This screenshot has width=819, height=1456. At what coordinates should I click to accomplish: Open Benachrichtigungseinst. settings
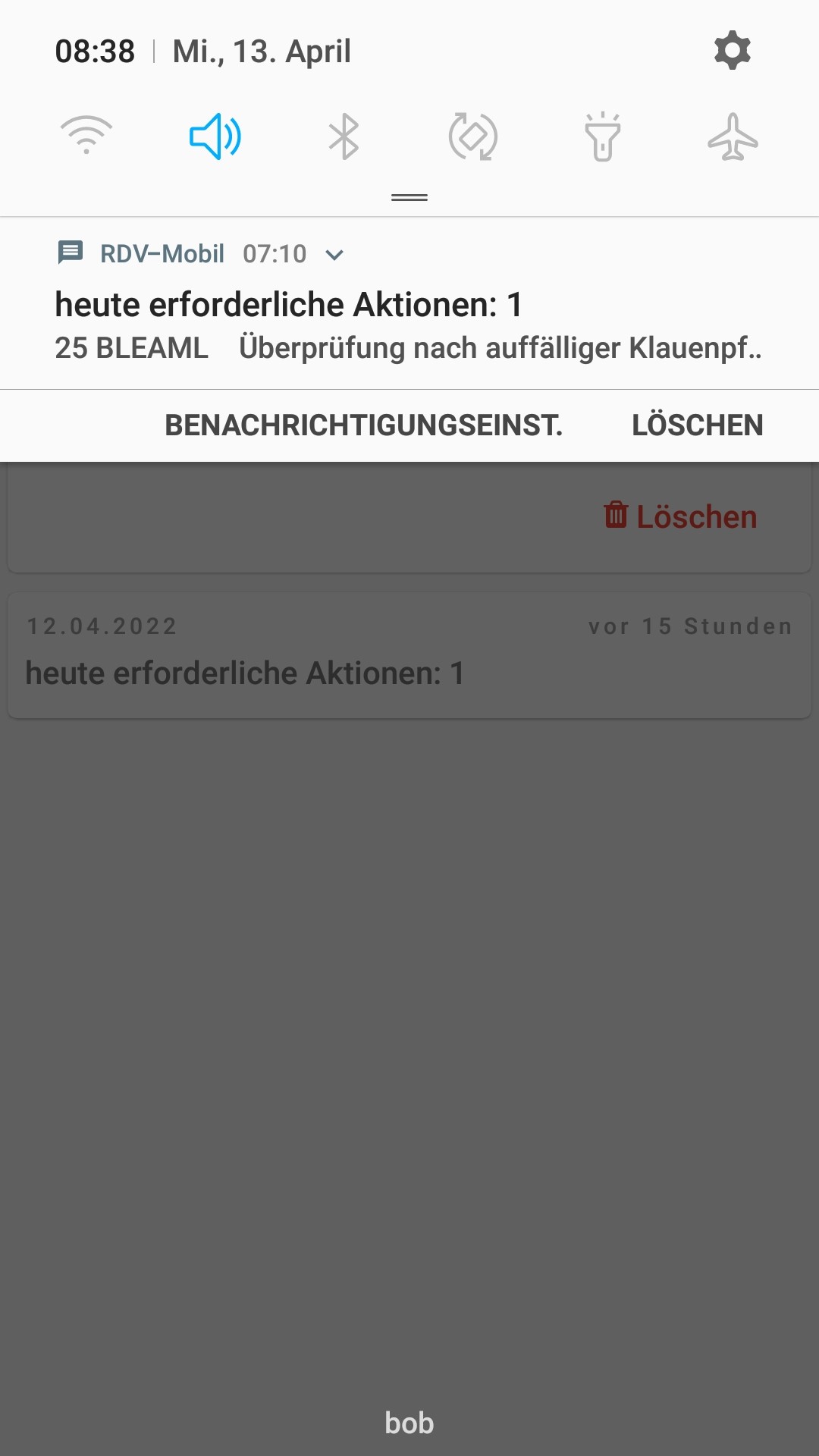(364, 425)
